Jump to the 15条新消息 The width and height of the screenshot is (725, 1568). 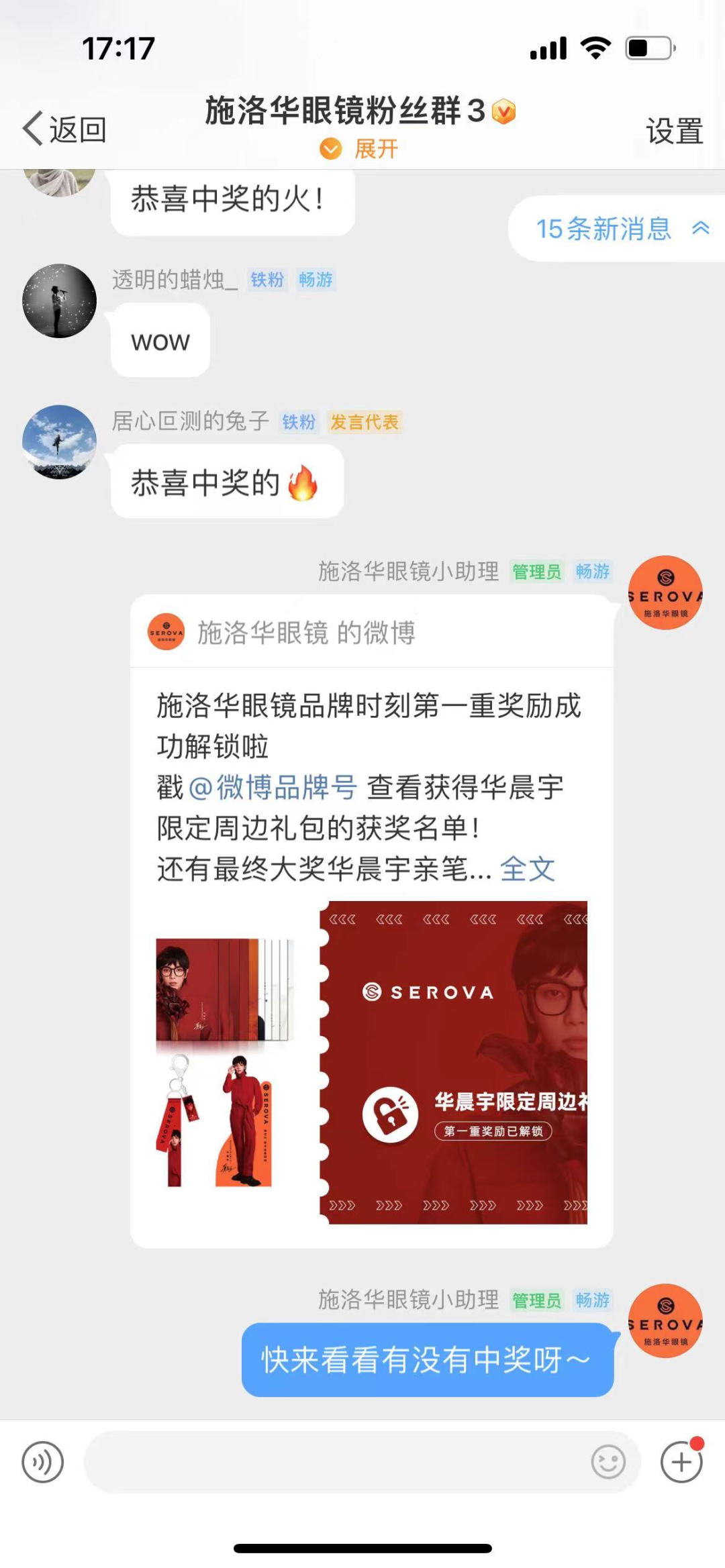(x=619, y=229)
